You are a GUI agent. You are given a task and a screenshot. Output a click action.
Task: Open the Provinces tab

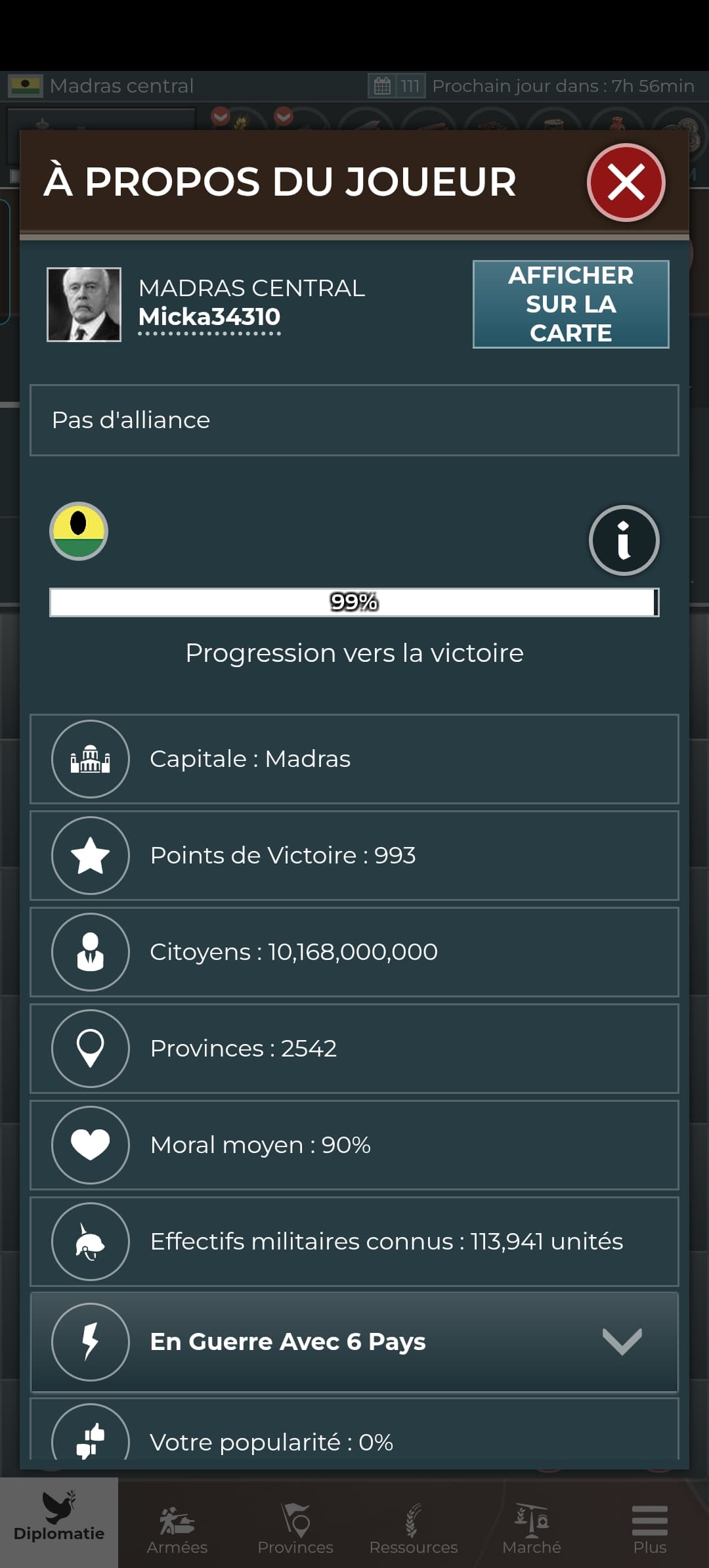pos(295,1527)
